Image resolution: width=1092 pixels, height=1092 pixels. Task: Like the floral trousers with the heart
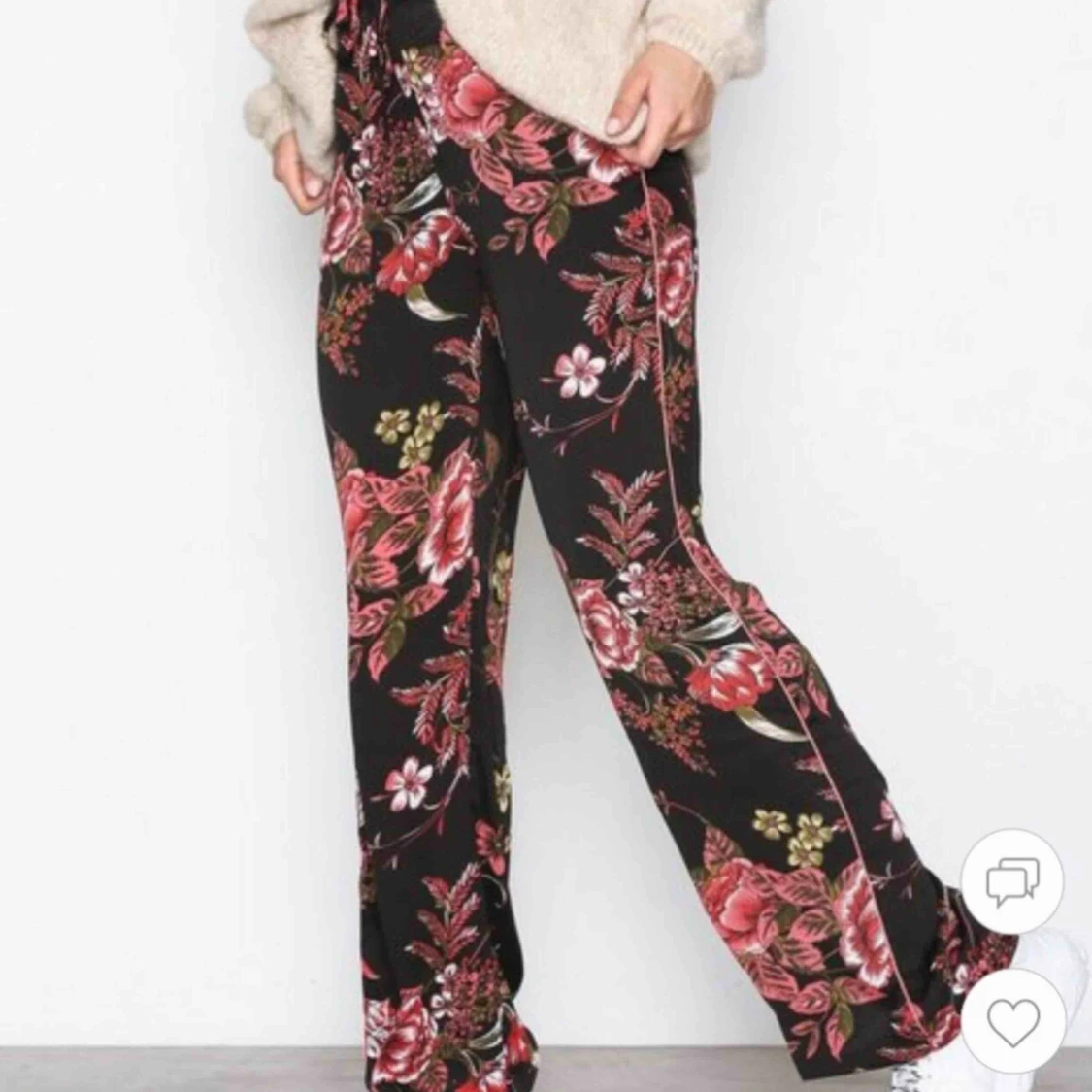(x=1012, y=1020)
